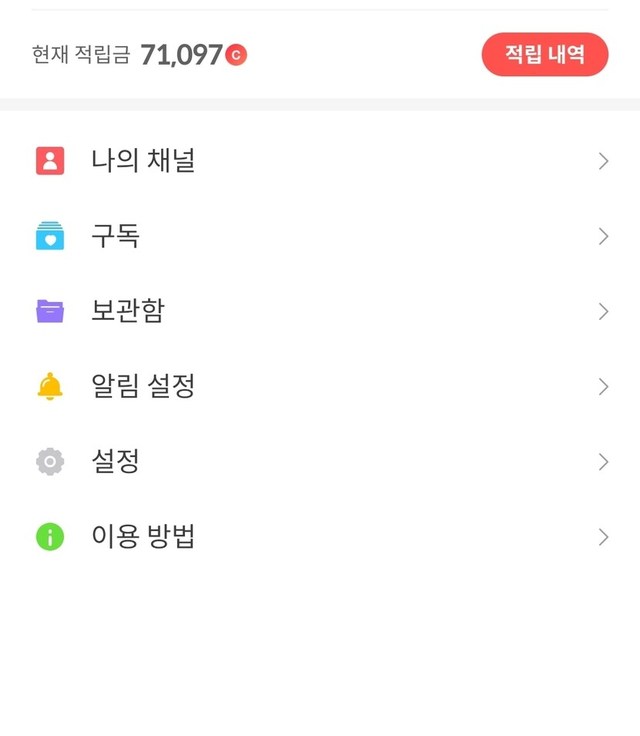Open the 설정 settings row
The height and width of the screenshot is (736, 640).
(x=115, y=461)
